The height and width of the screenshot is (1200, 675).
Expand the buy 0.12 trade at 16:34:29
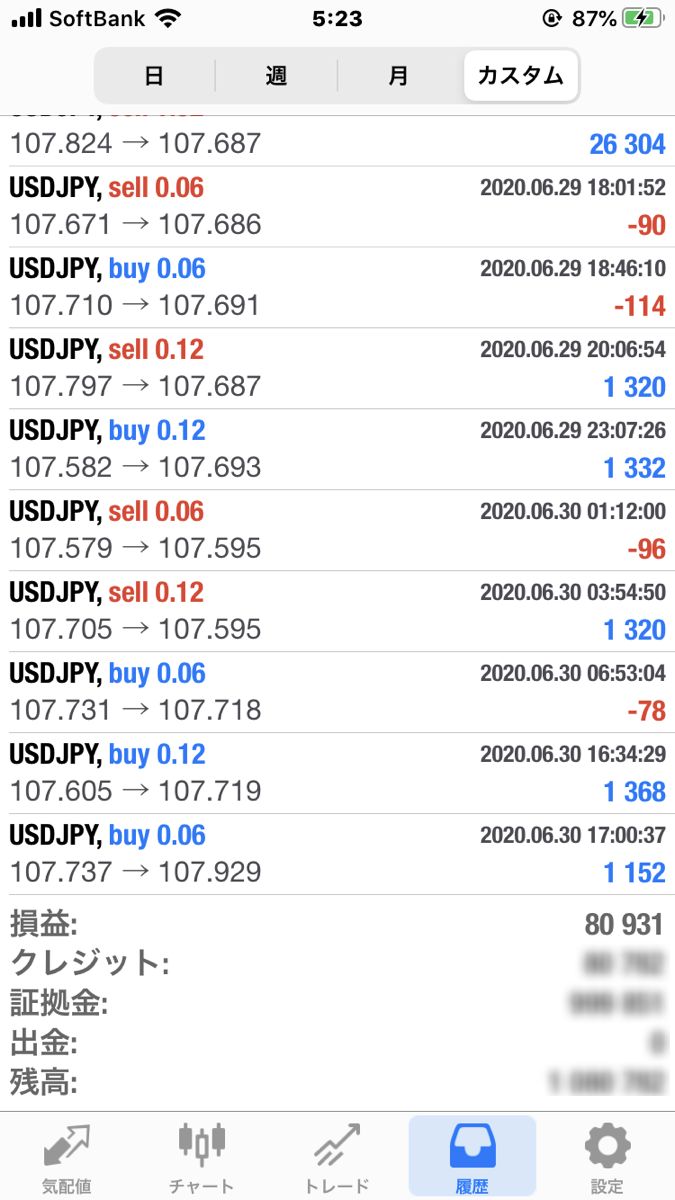click(x=337, y=774)
